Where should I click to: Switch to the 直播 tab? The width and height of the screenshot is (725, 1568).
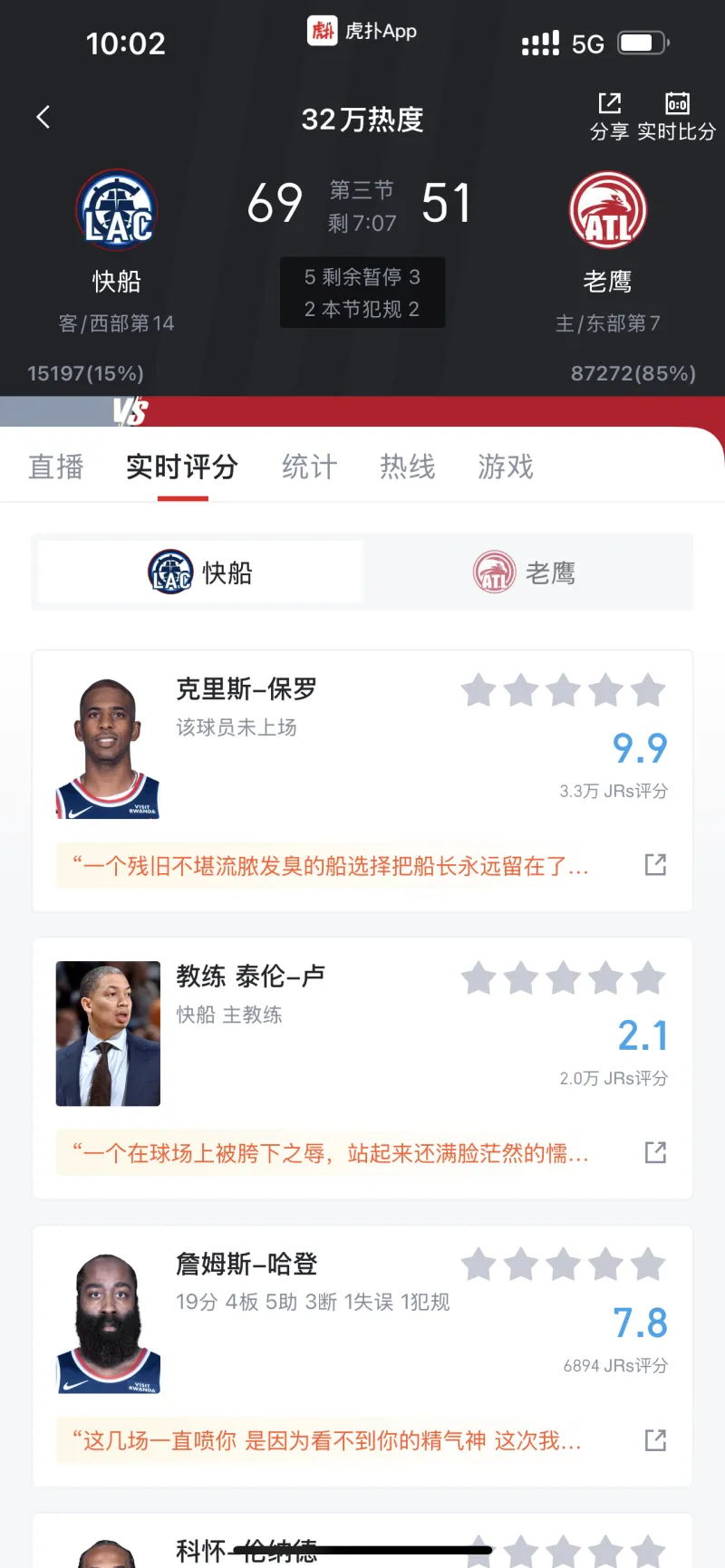pyautogui.click(x=56, y=467)
